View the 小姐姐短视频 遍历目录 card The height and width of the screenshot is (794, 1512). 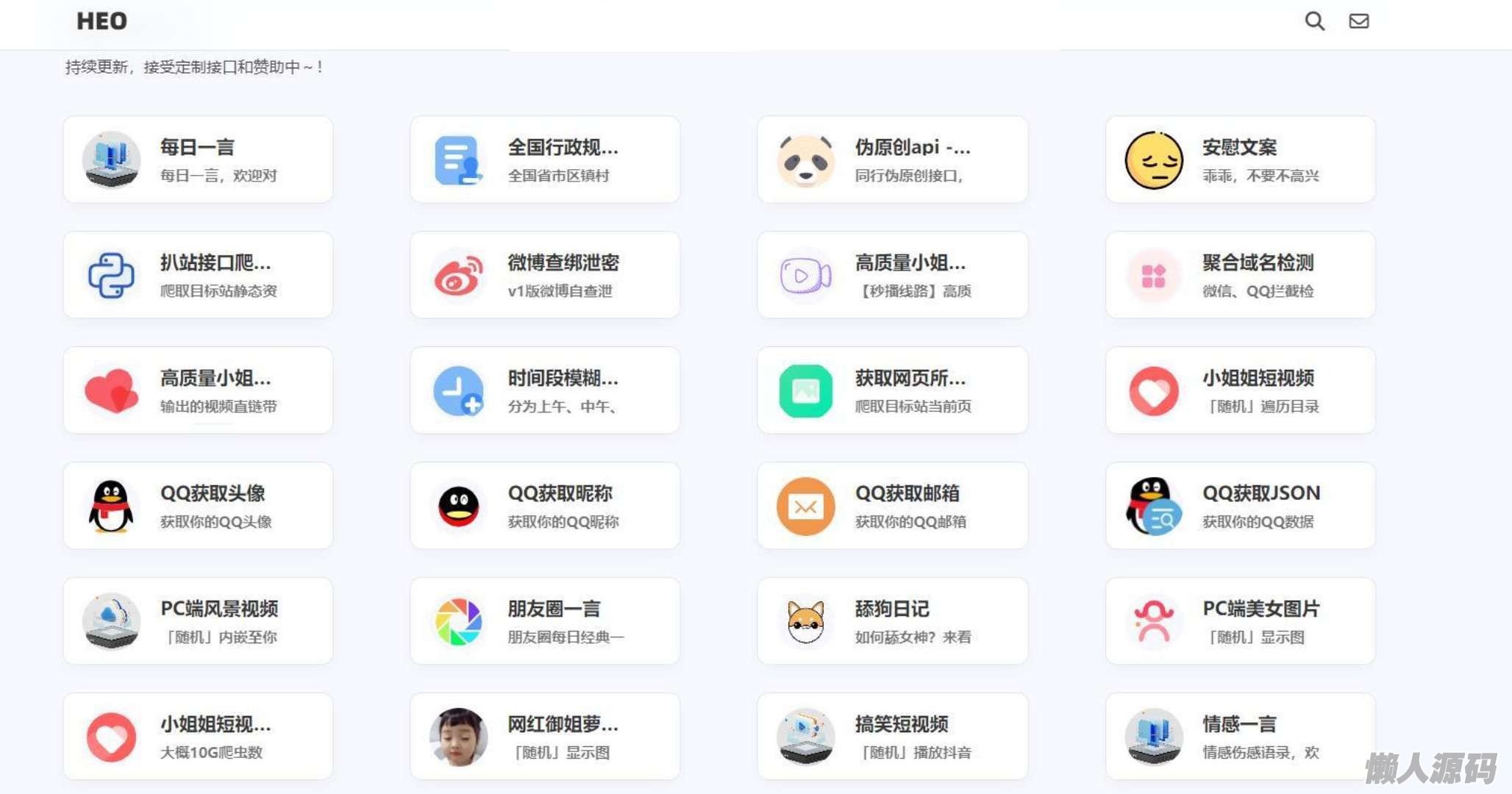[x=1240, y=390]
